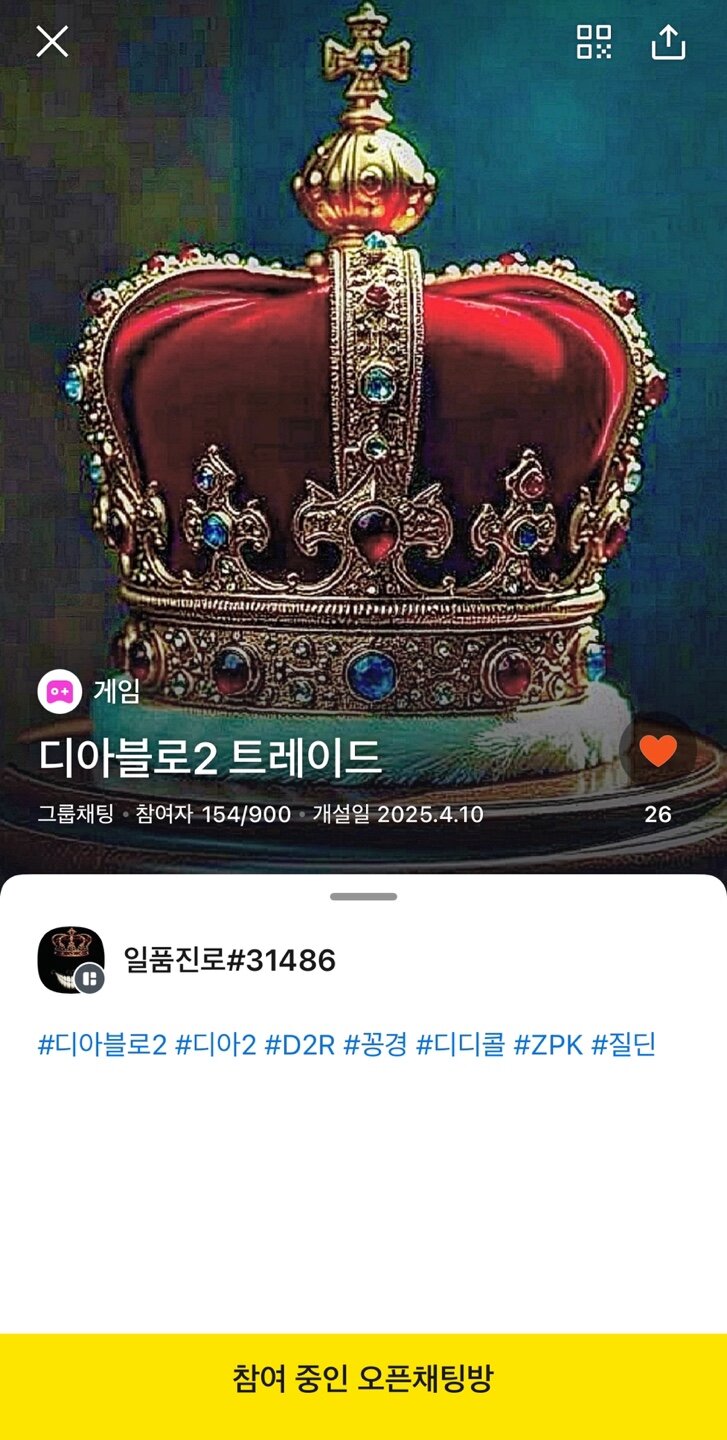
Task: Select the #D2R hashtag
Action: [x=300, y=1046]
